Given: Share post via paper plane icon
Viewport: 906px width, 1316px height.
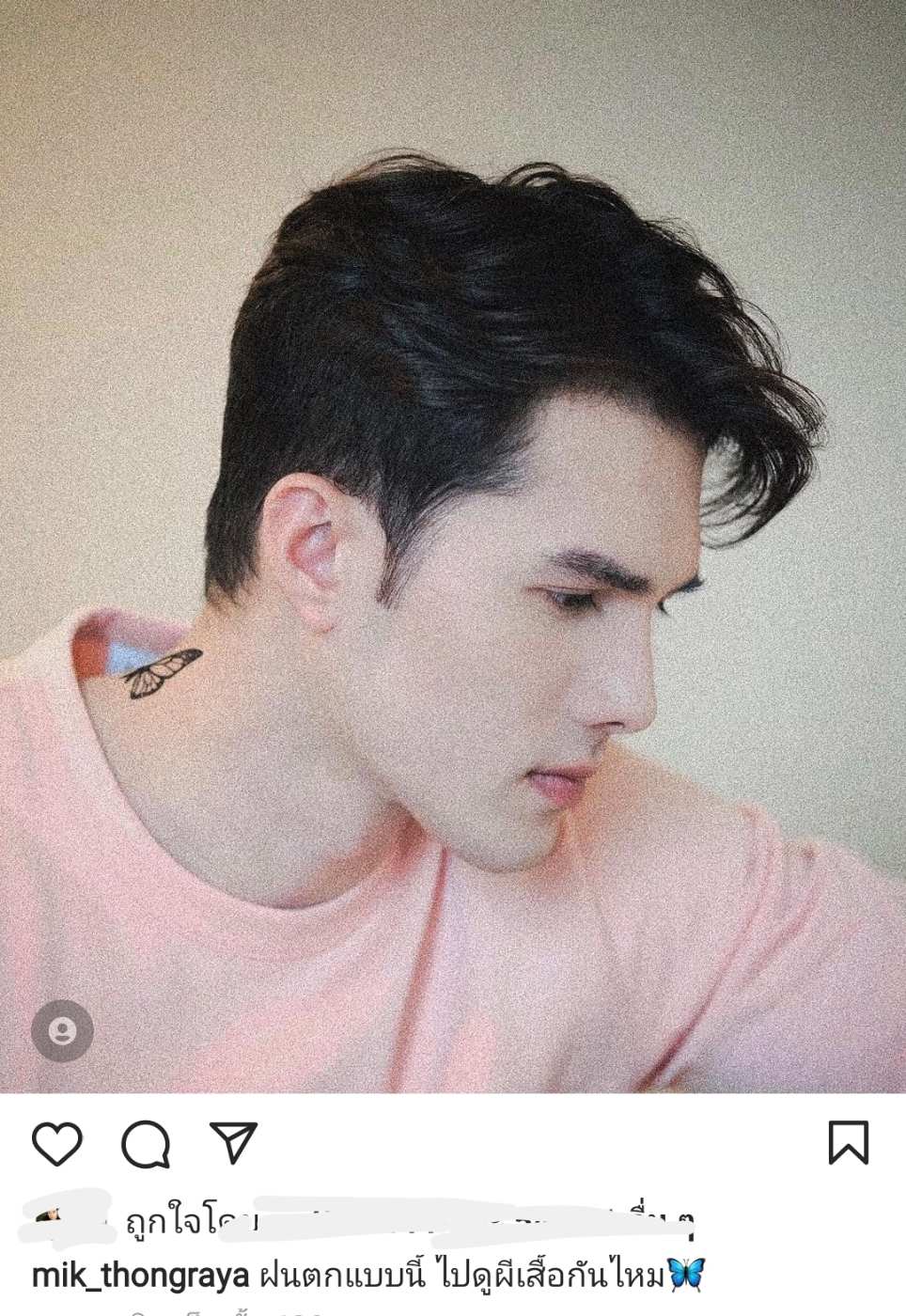Looking at the screenshot, I should click(x=234, y=1142).
